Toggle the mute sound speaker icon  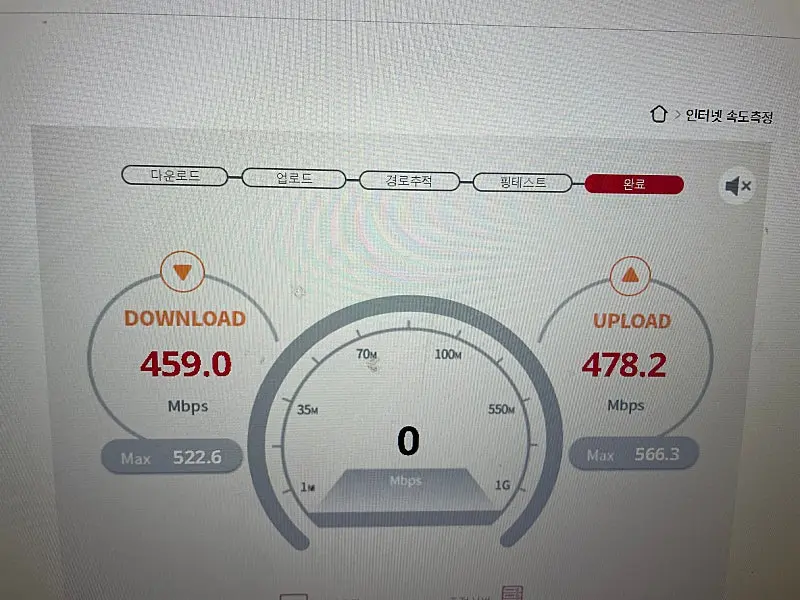click(x=737, y=186)
